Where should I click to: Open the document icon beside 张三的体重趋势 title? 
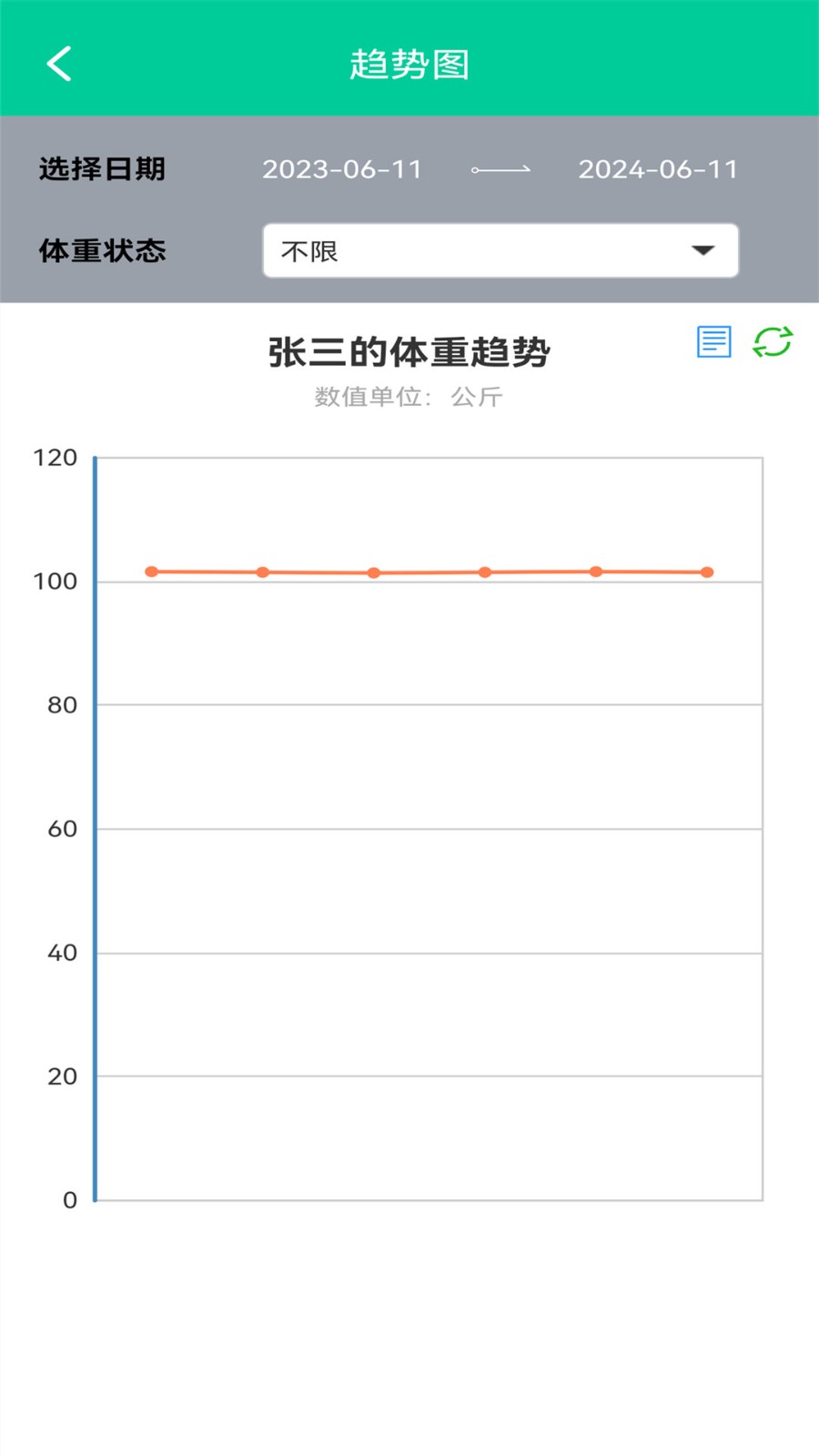click(713, 341)
